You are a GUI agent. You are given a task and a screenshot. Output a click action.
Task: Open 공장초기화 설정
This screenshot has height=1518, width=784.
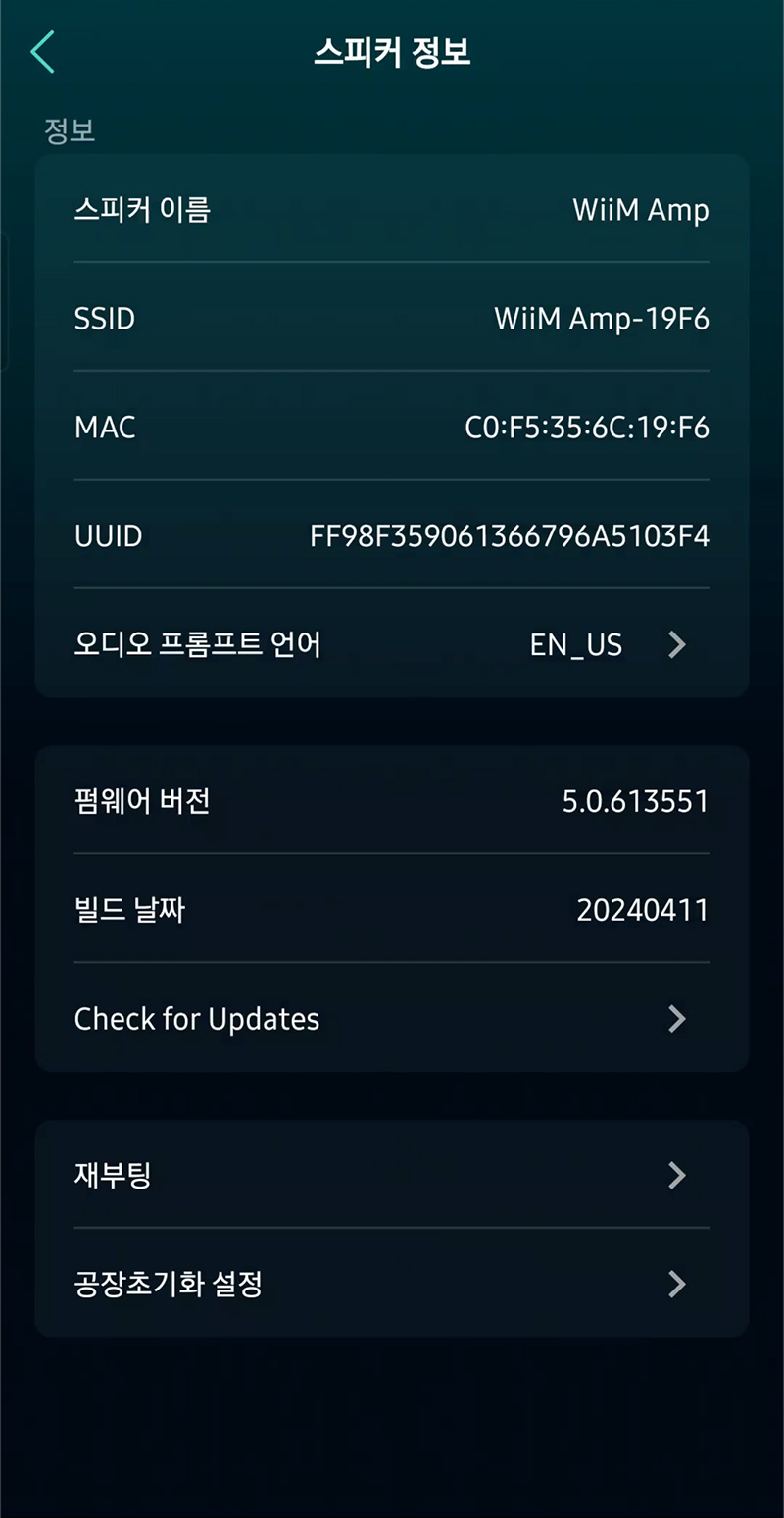[392, 1284]
